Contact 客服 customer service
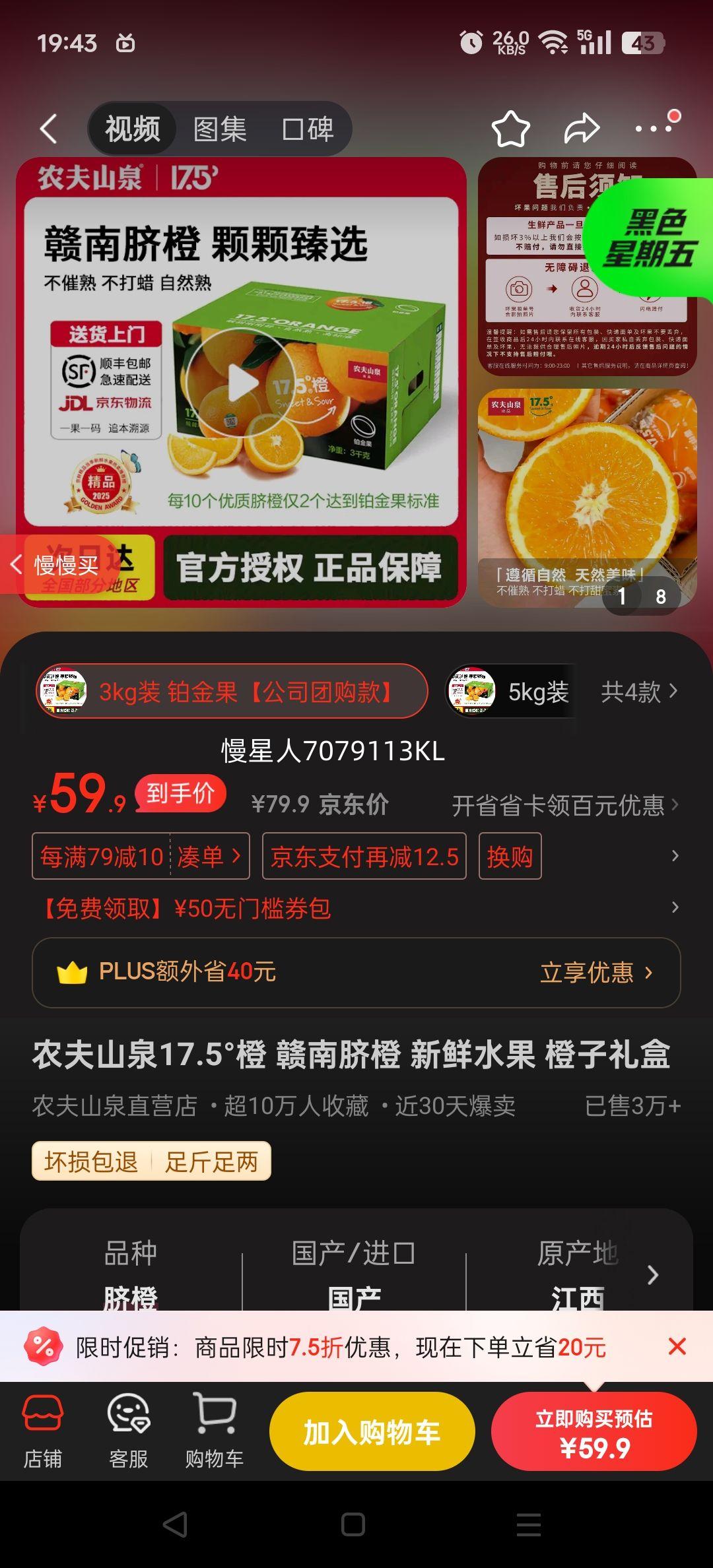The height and width of the screenshot is (1568, 713). tap(128, 1431)
